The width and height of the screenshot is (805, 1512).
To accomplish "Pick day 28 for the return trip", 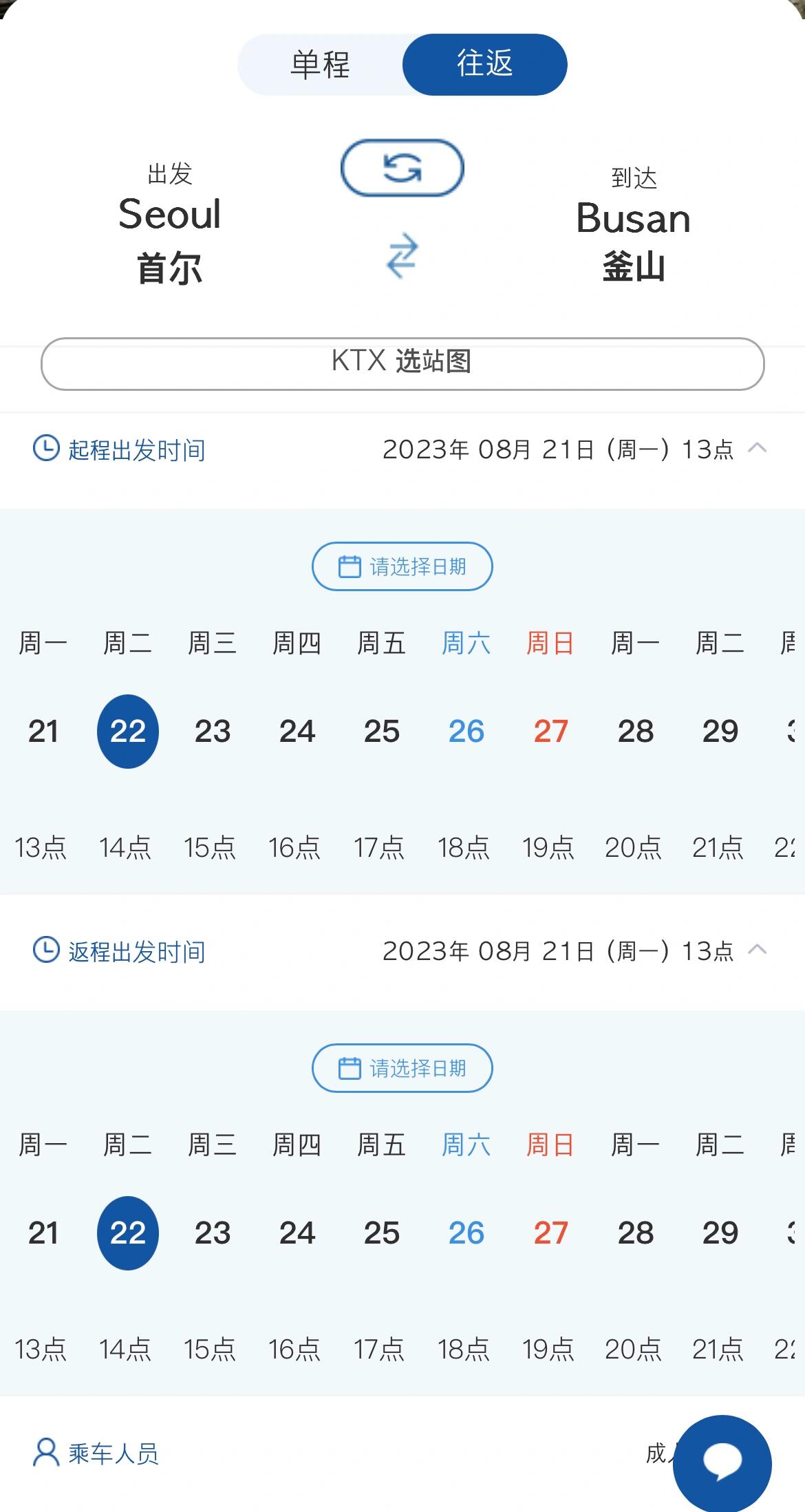I will pyautogui.click(x=636, y=1233).
